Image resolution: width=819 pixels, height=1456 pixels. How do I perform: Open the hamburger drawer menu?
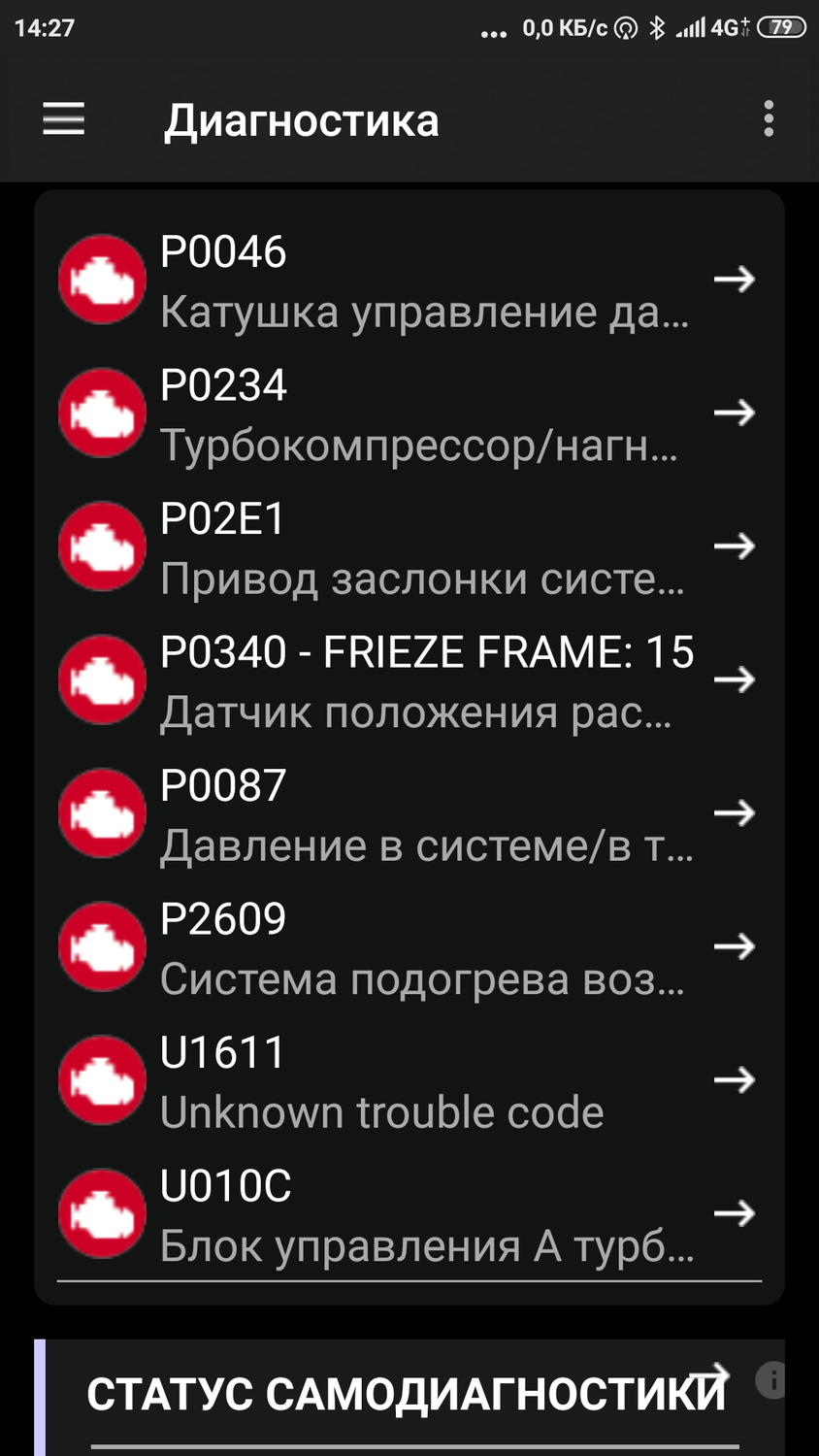64,119
